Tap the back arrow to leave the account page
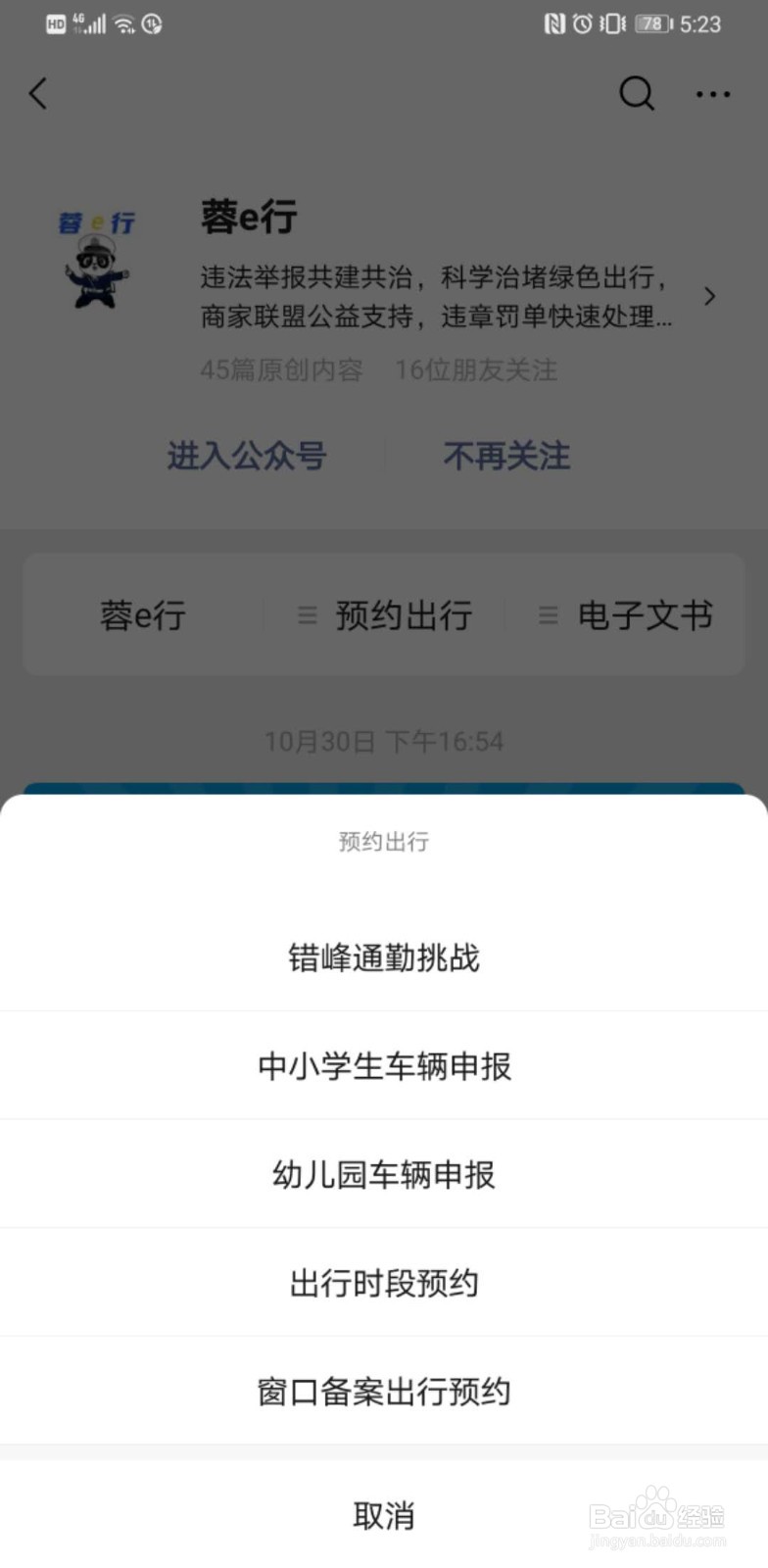This screenshot has height=1568, width=768. (x=37, y=94)
